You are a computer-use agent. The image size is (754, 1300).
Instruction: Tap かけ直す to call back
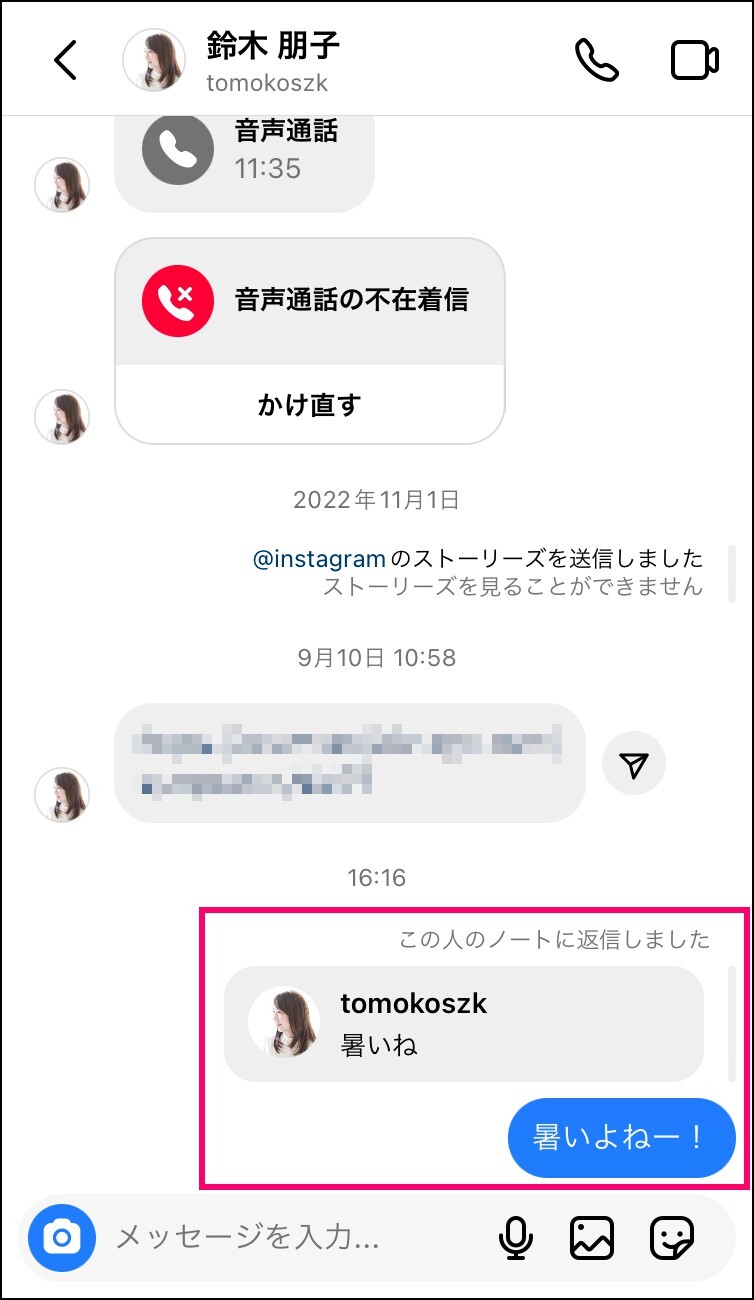point(310,405)
